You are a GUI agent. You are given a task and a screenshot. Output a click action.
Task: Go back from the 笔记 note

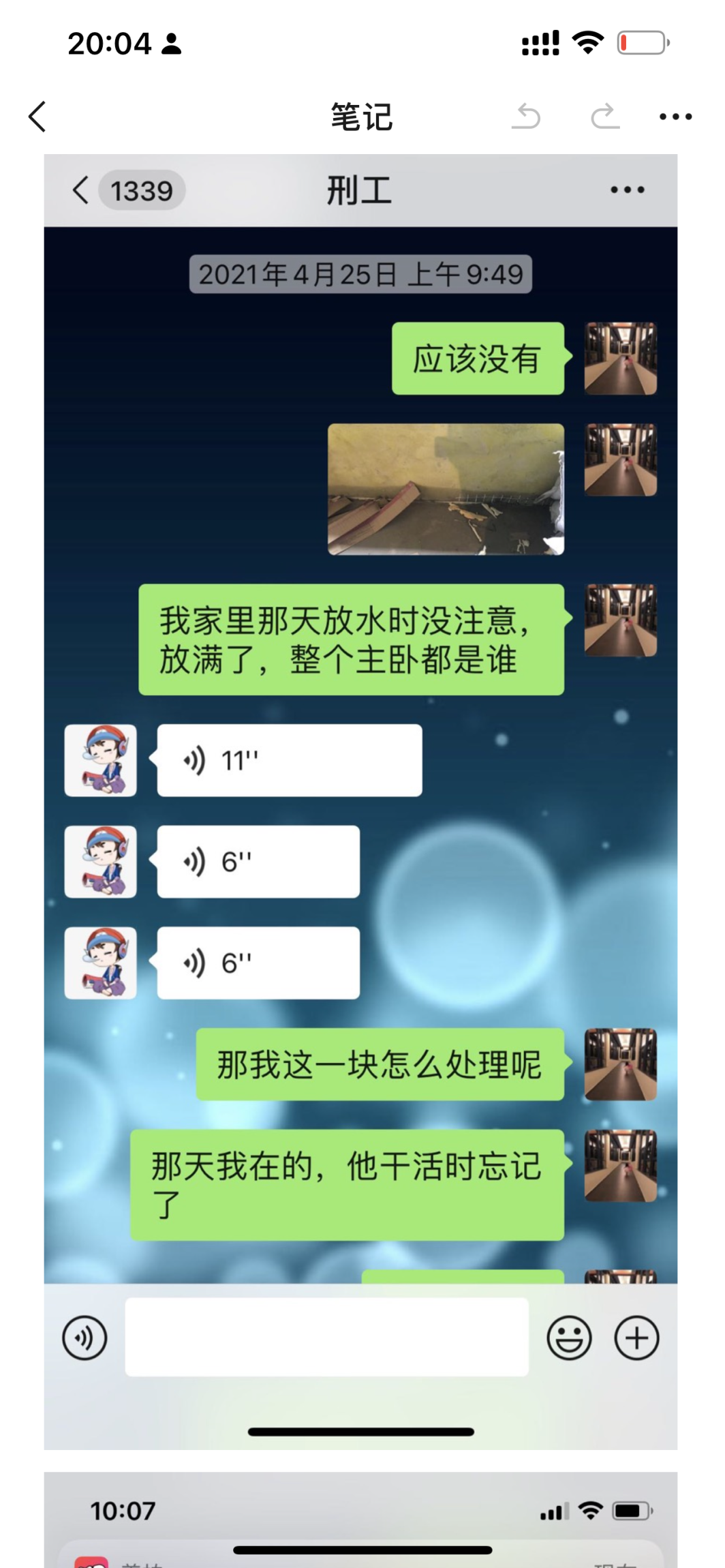[x=37, y=117]
